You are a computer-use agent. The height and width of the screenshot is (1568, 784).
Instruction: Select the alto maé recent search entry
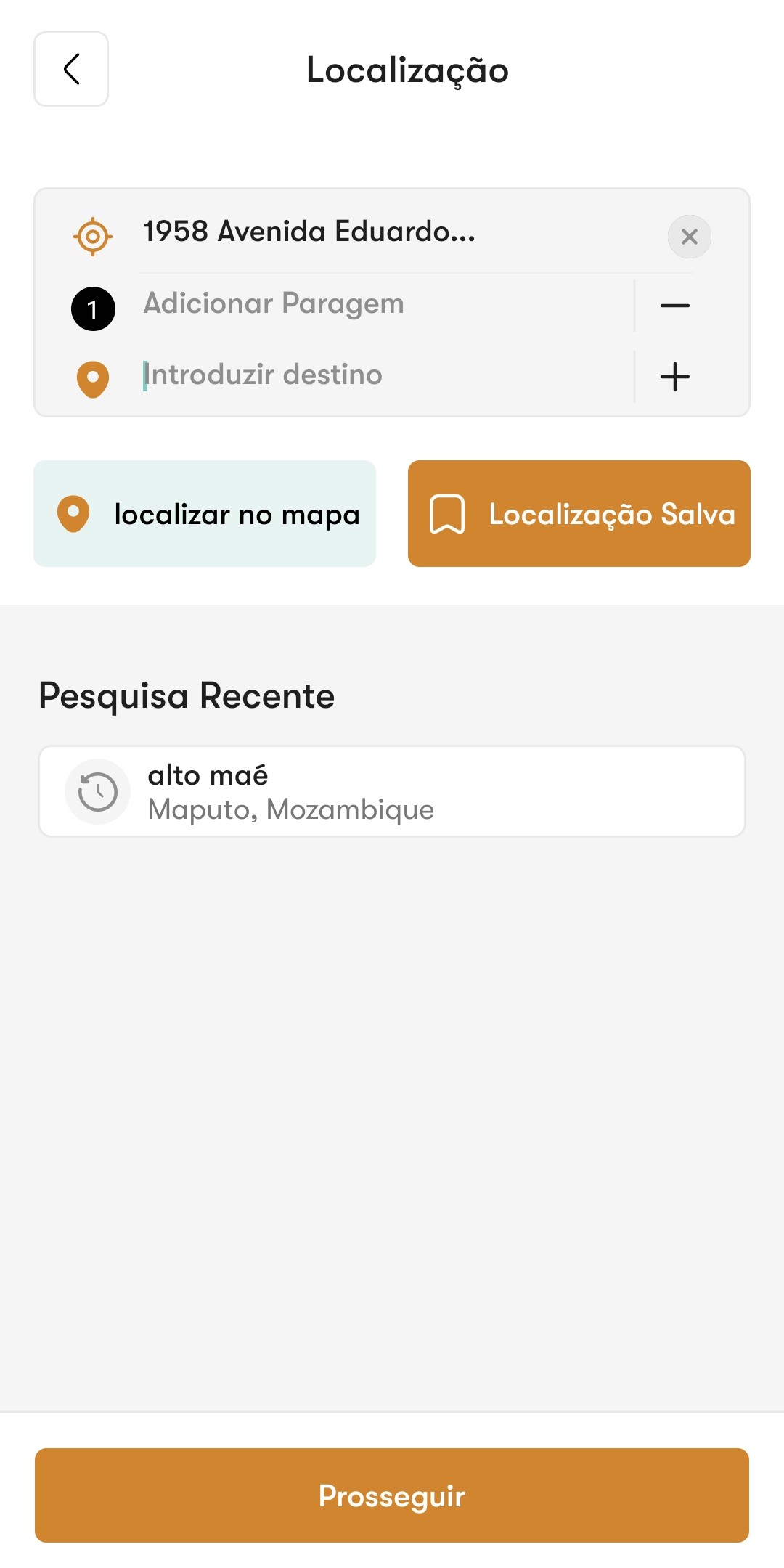coord(392,791)
